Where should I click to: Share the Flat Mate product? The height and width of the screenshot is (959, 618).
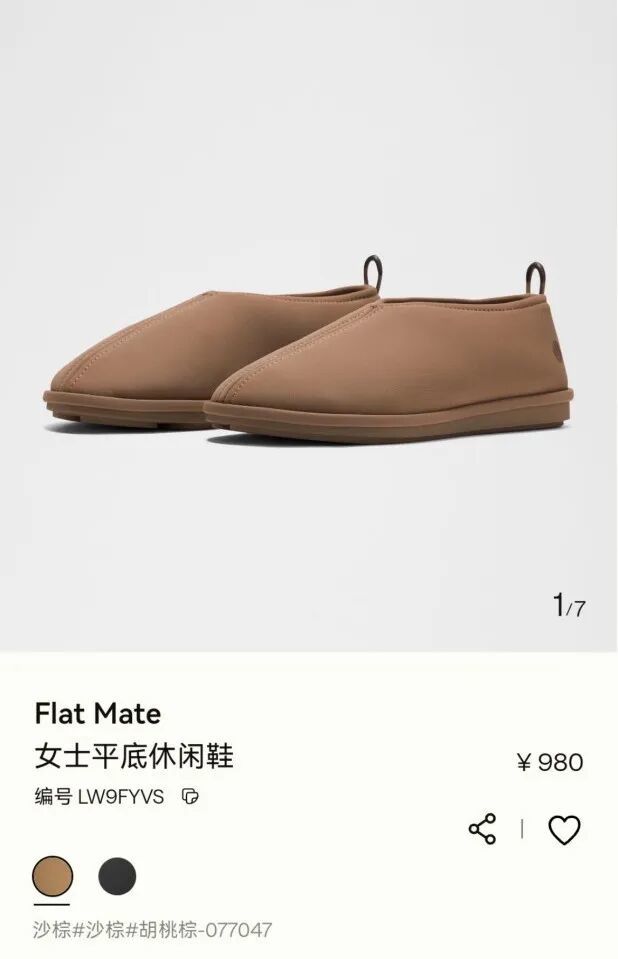(482, 829)
